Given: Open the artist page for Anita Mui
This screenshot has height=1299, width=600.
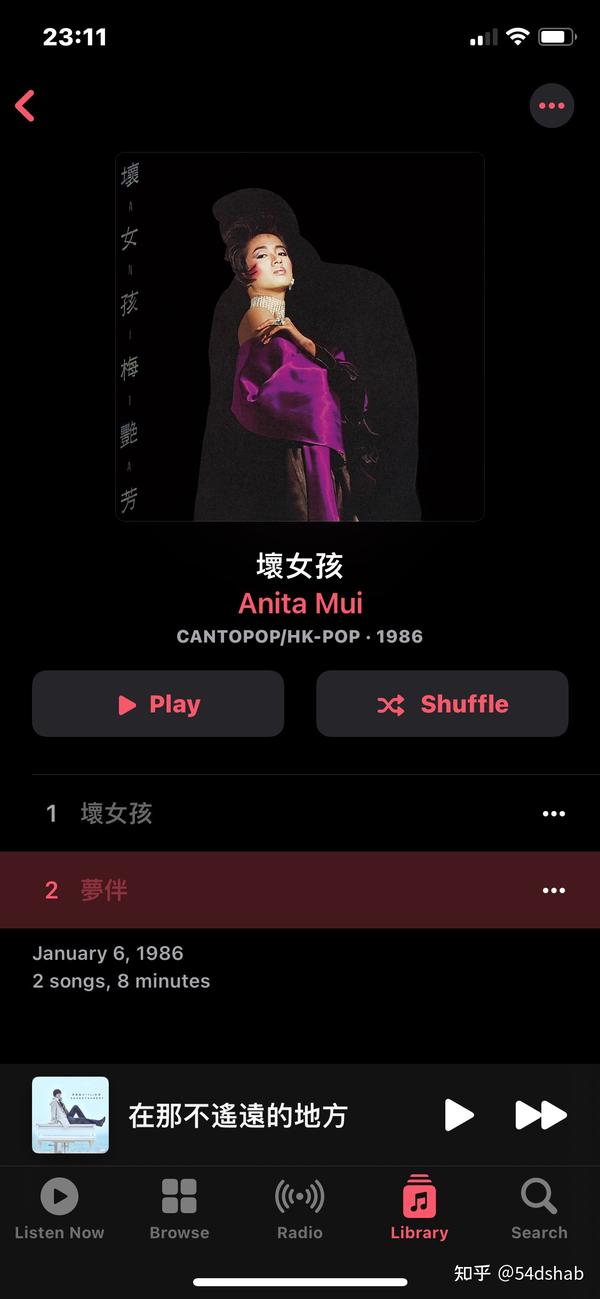Looking at the screenshot, I should coord(300,603).
